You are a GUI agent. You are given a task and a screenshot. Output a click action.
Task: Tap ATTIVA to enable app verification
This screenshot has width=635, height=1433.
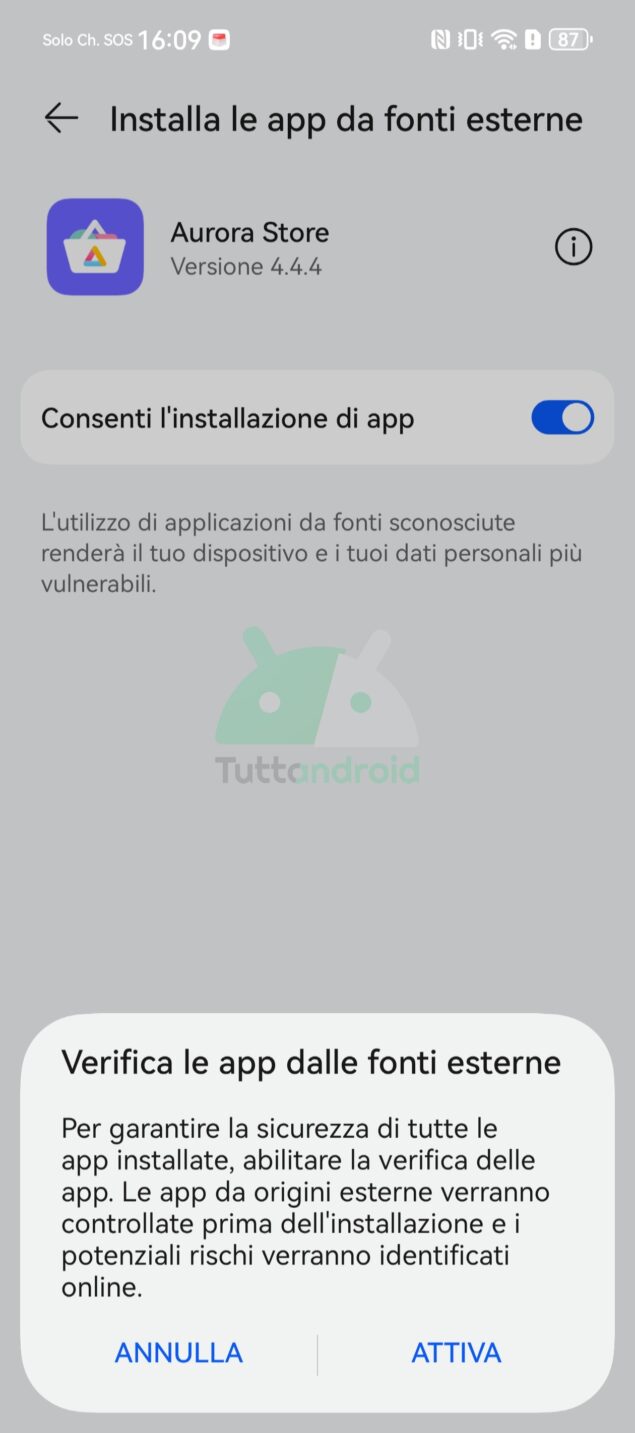tap(456, 1353)
